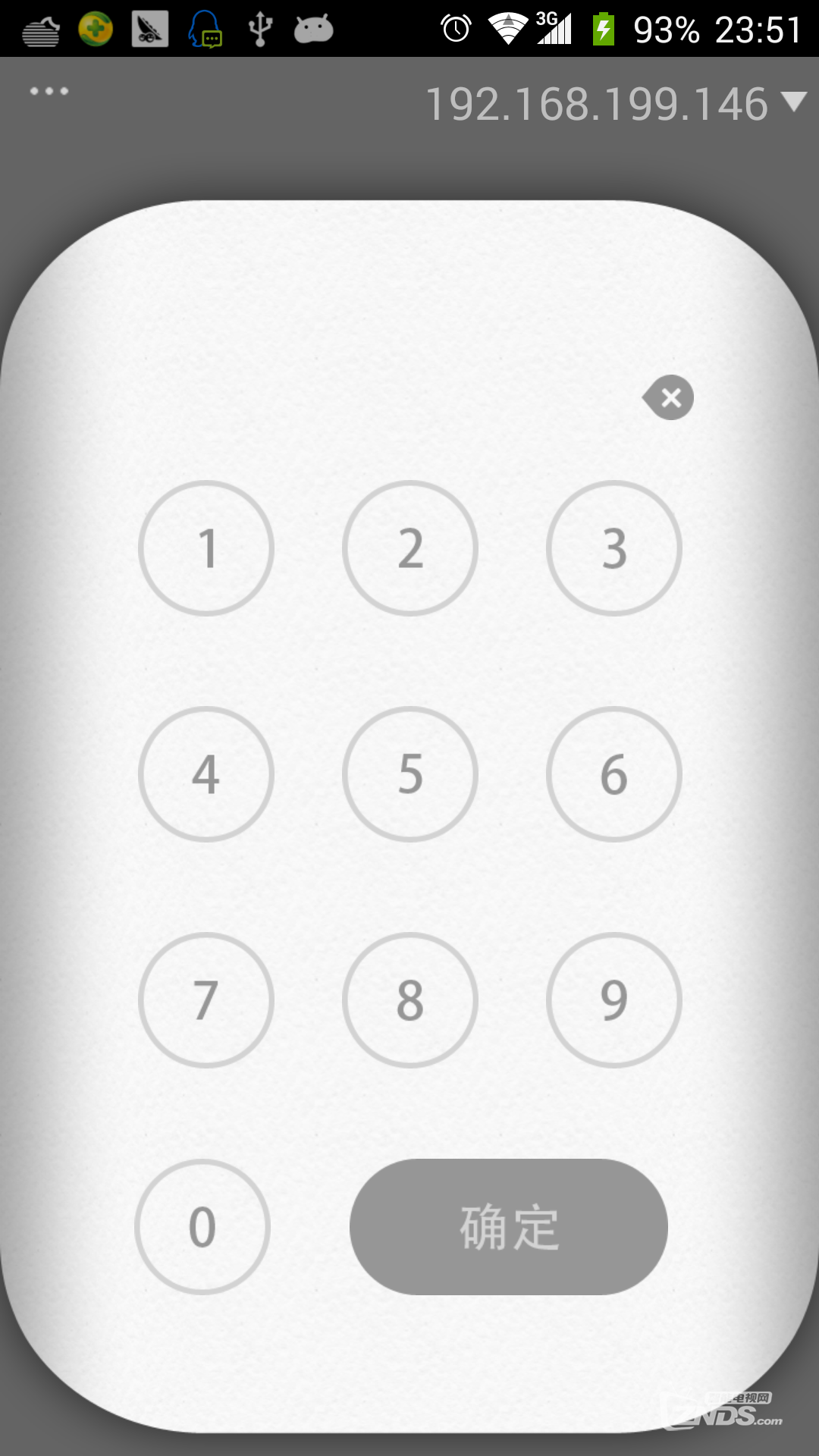The image size is (819, 1456).
Task: Enter digit 1 on the keypad
Action: coord(206,548)
